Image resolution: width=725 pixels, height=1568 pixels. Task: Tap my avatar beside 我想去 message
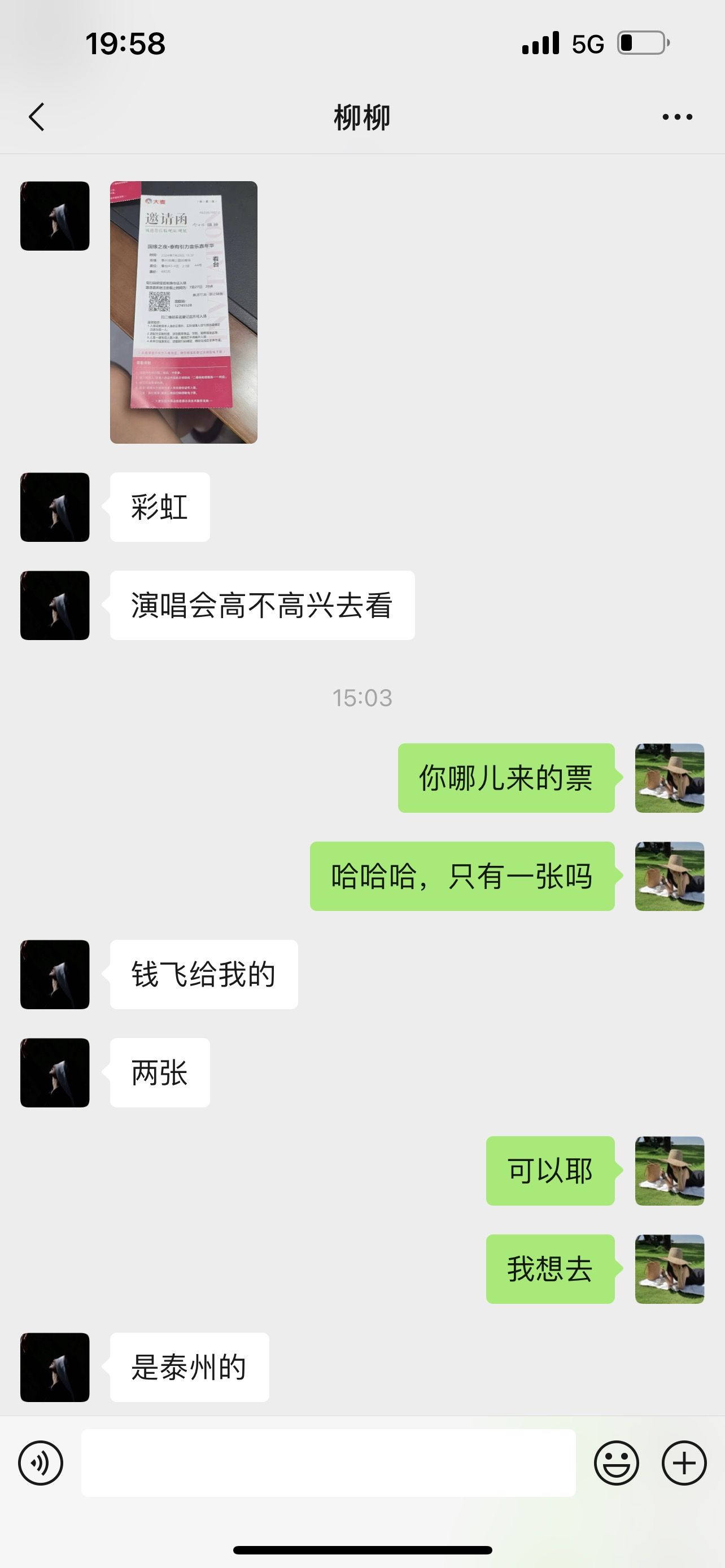click(670, 1269)
